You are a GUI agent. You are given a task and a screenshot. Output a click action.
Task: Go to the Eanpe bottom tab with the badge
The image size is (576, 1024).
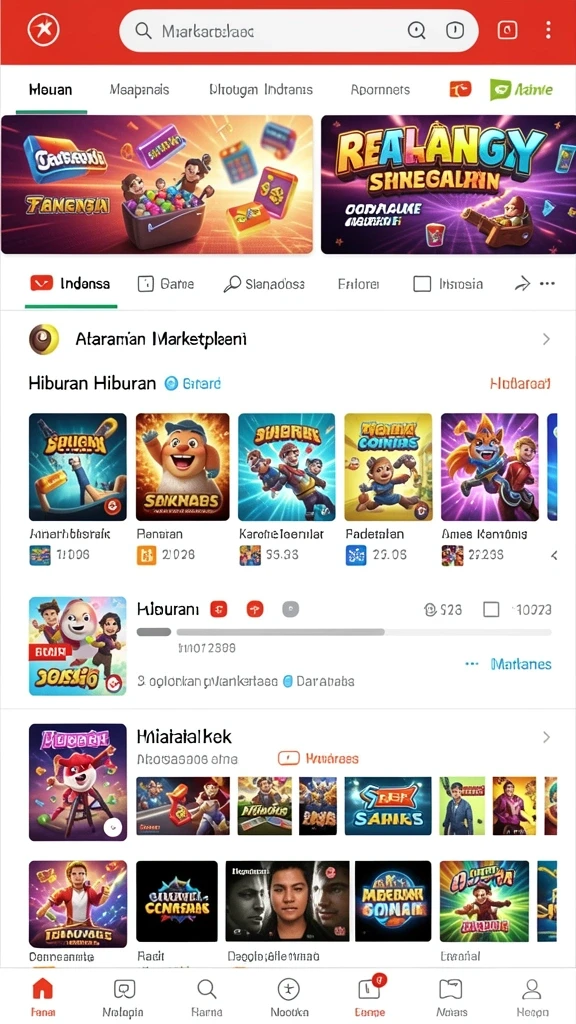(370, 997)
